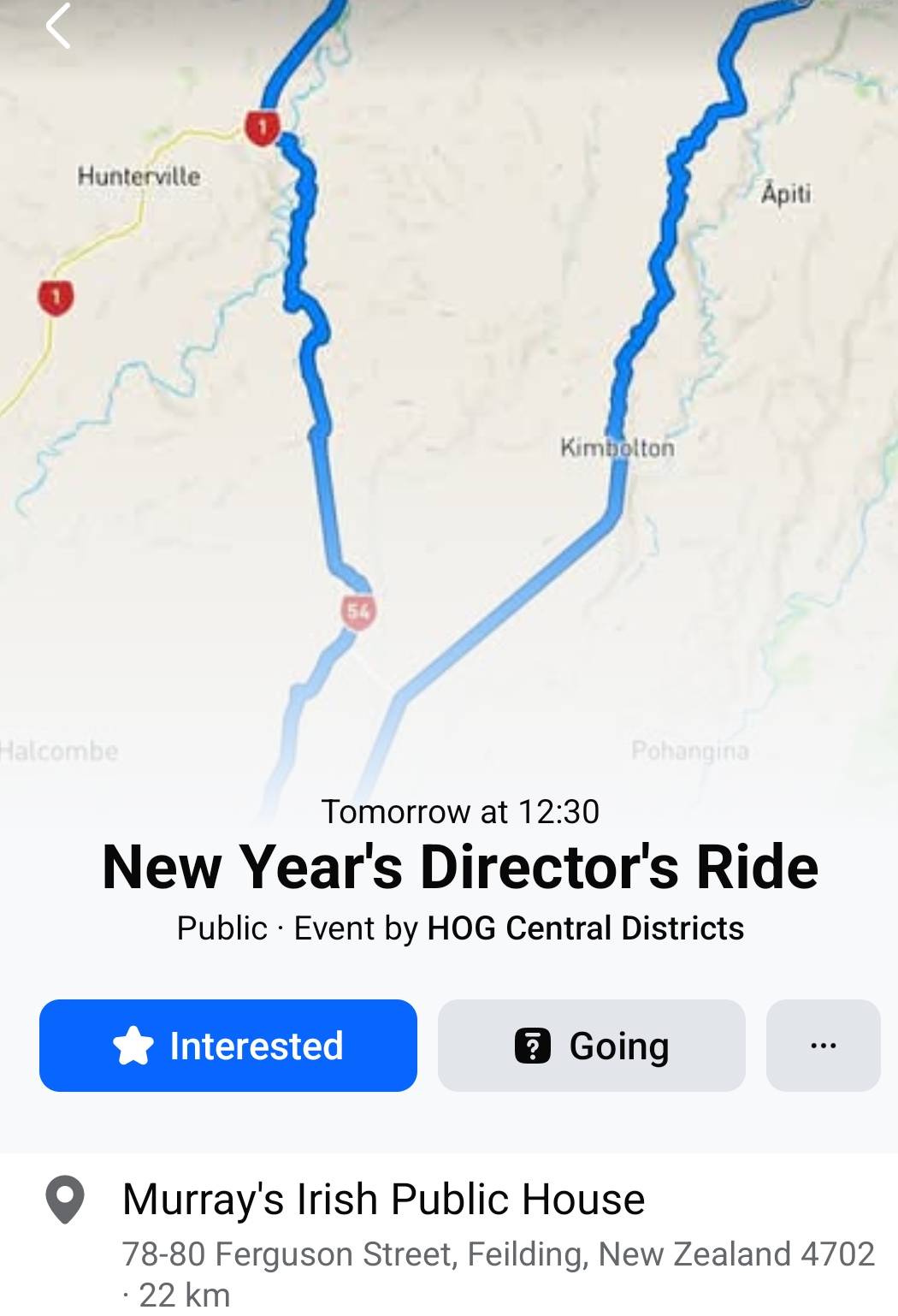
Task: Mark yourself as Interested in the ride
Action: pyautogui.click(x=228, y=1046)
